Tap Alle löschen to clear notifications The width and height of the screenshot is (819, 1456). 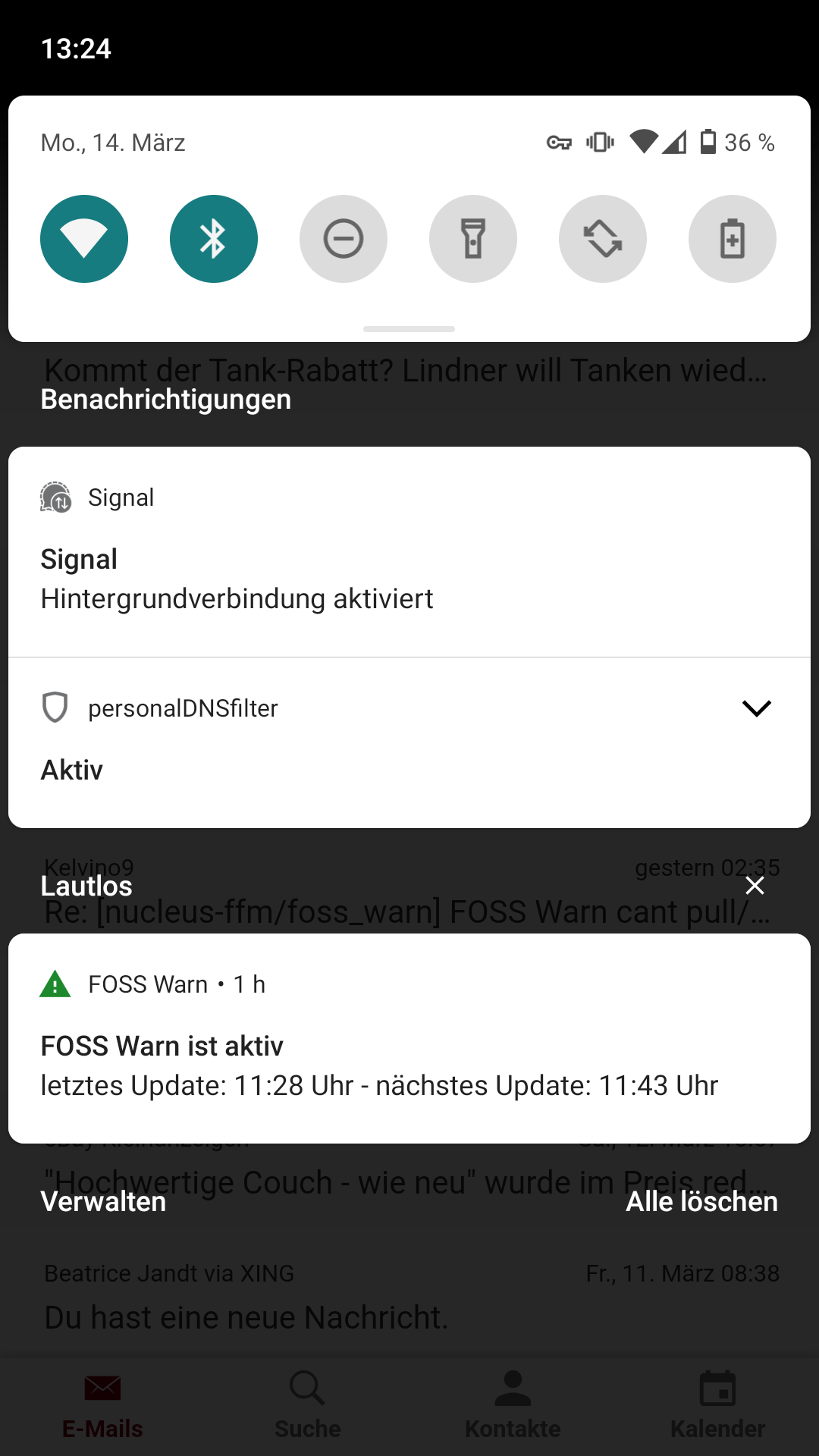[701, 1201]
